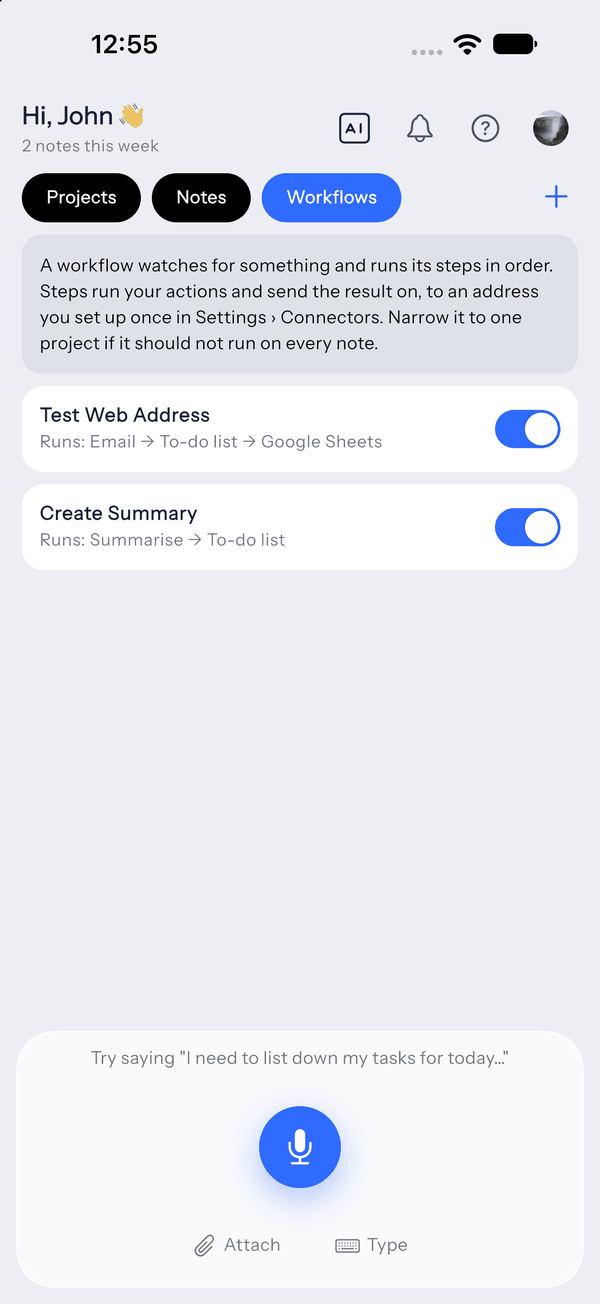Choose Type to enter text
This screenshot has height=1304, width=600.
(372, 1245)
